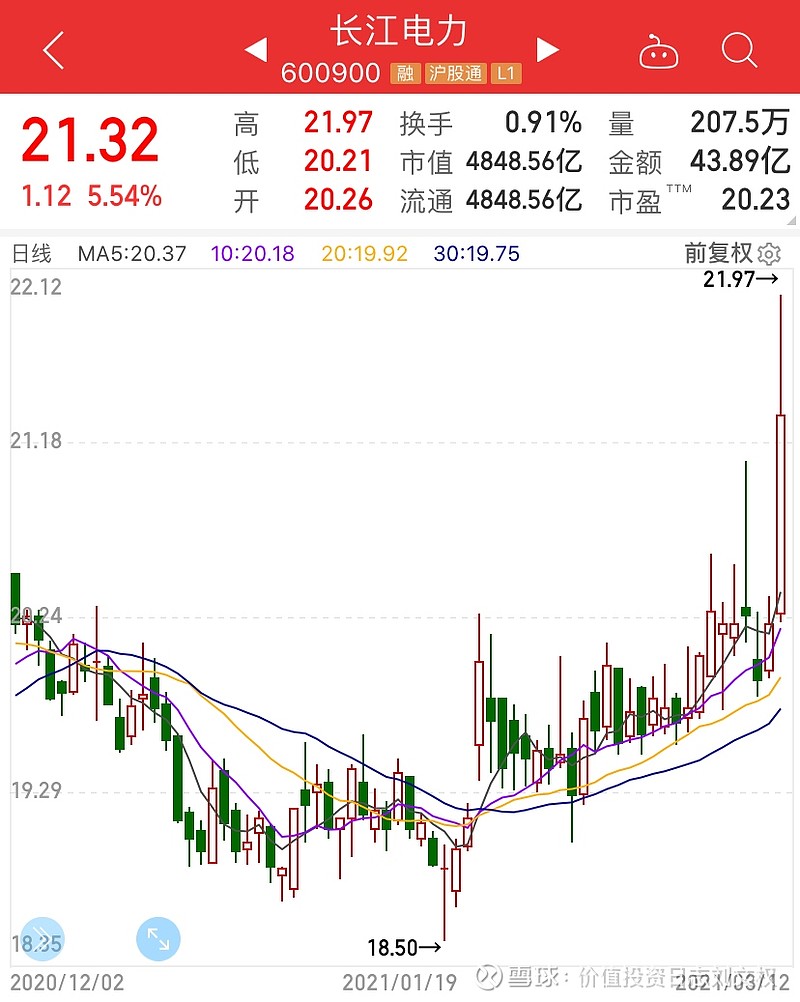This screenshot has width=800, height=1002.
Task: Open the 前复权 chart settings gear
Action: [769, 254]
